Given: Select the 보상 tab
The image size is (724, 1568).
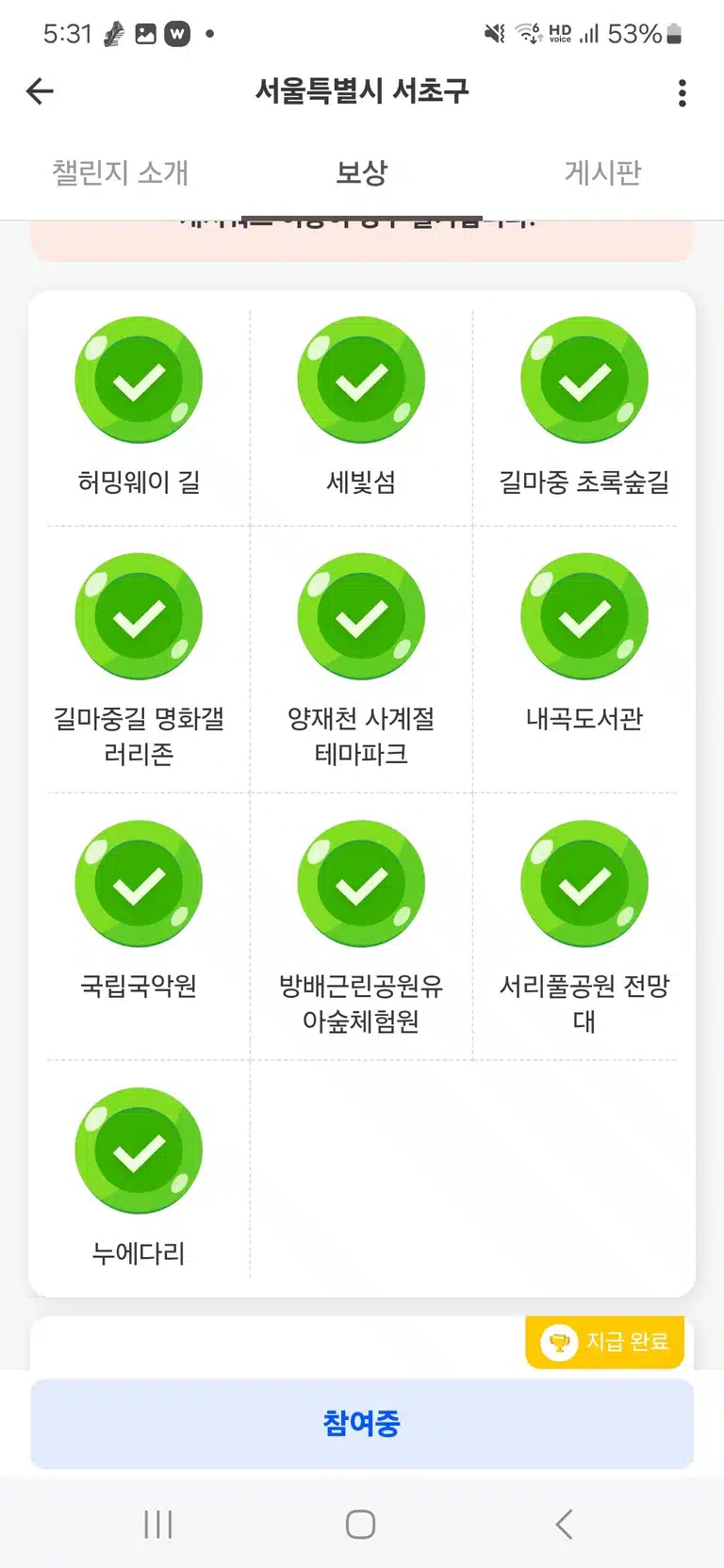Looking at the screenshot, I should (x=362, y=172).
